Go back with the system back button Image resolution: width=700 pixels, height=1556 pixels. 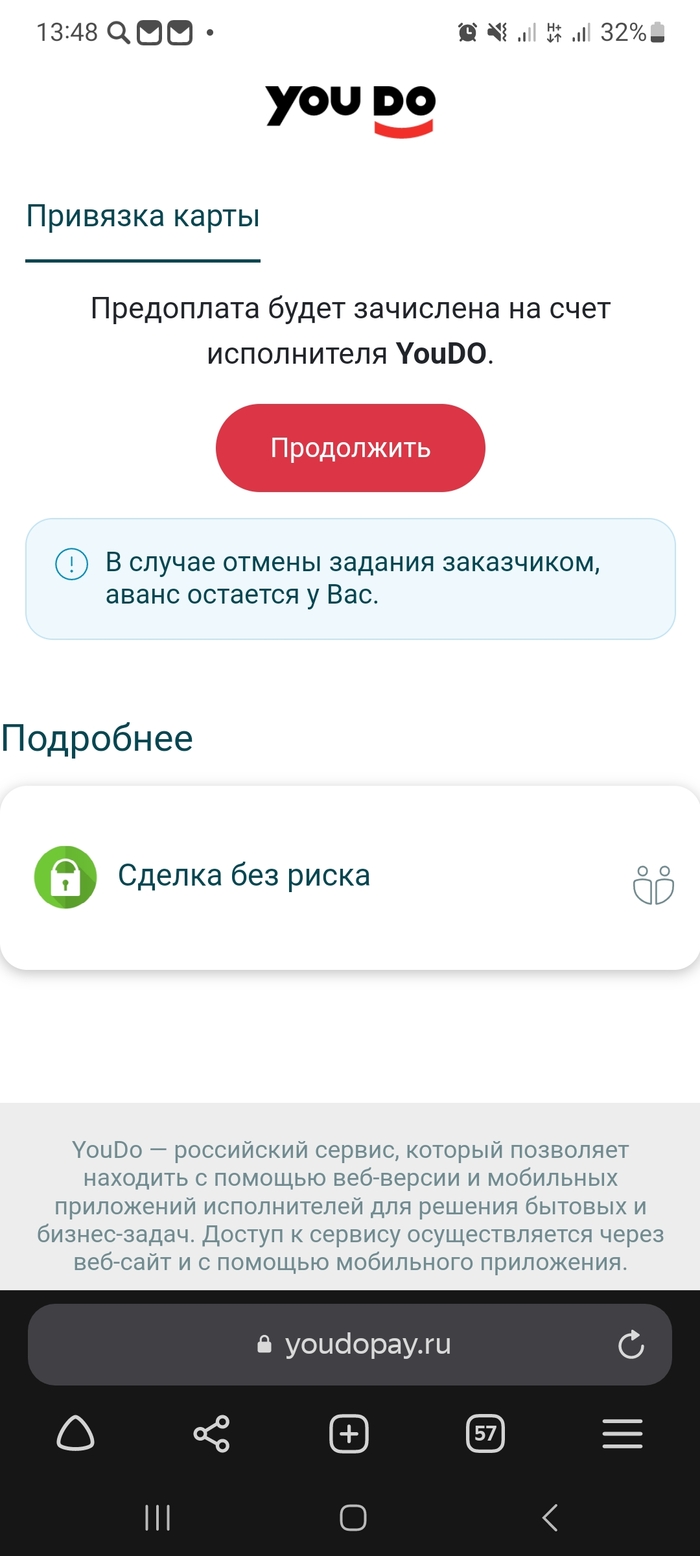pyautogui.click(x=549, y=1518)
